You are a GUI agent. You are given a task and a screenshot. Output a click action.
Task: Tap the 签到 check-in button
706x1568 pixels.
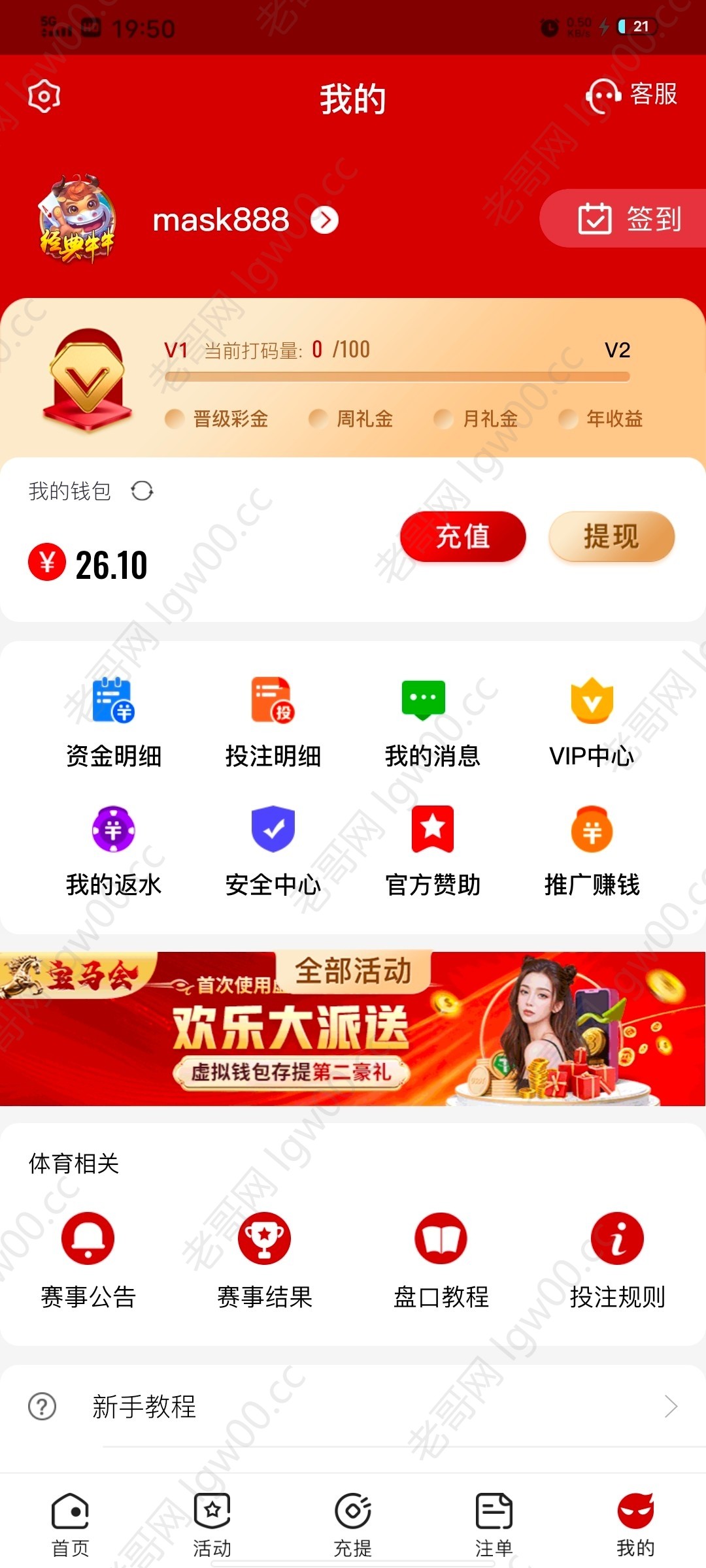(x=628, y=219)
